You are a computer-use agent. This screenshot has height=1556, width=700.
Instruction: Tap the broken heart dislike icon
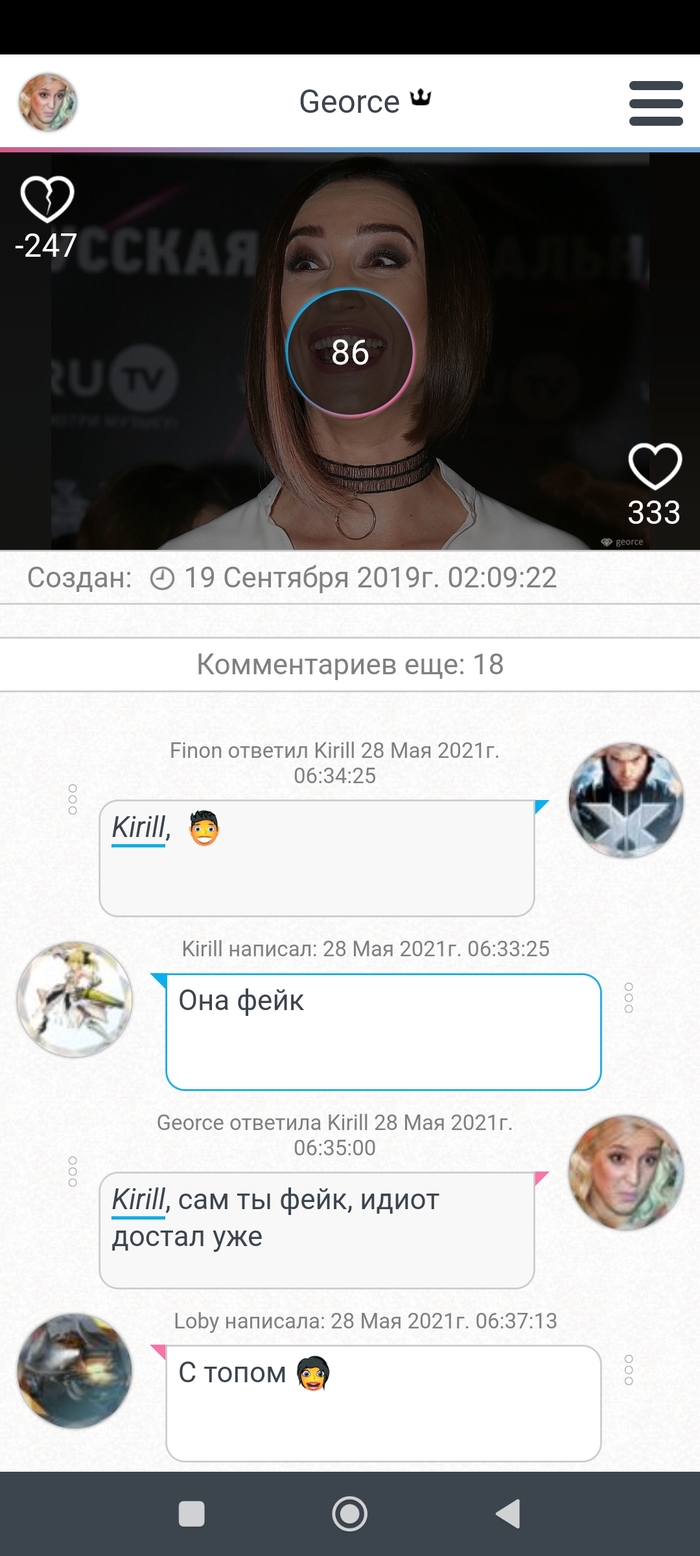(x=47, y=199)
